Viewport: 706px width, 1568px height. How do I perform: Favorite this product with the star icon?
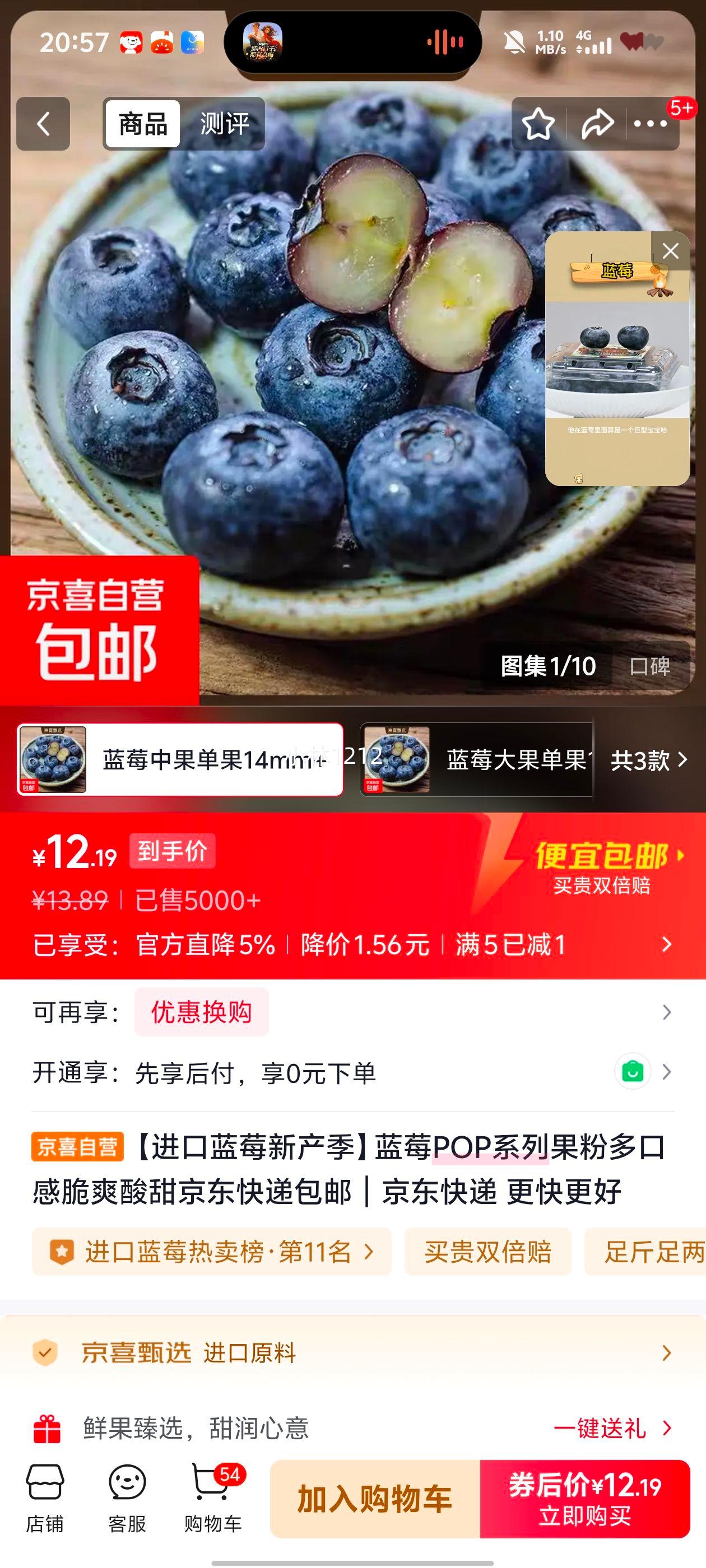click(x=538, y=124)
